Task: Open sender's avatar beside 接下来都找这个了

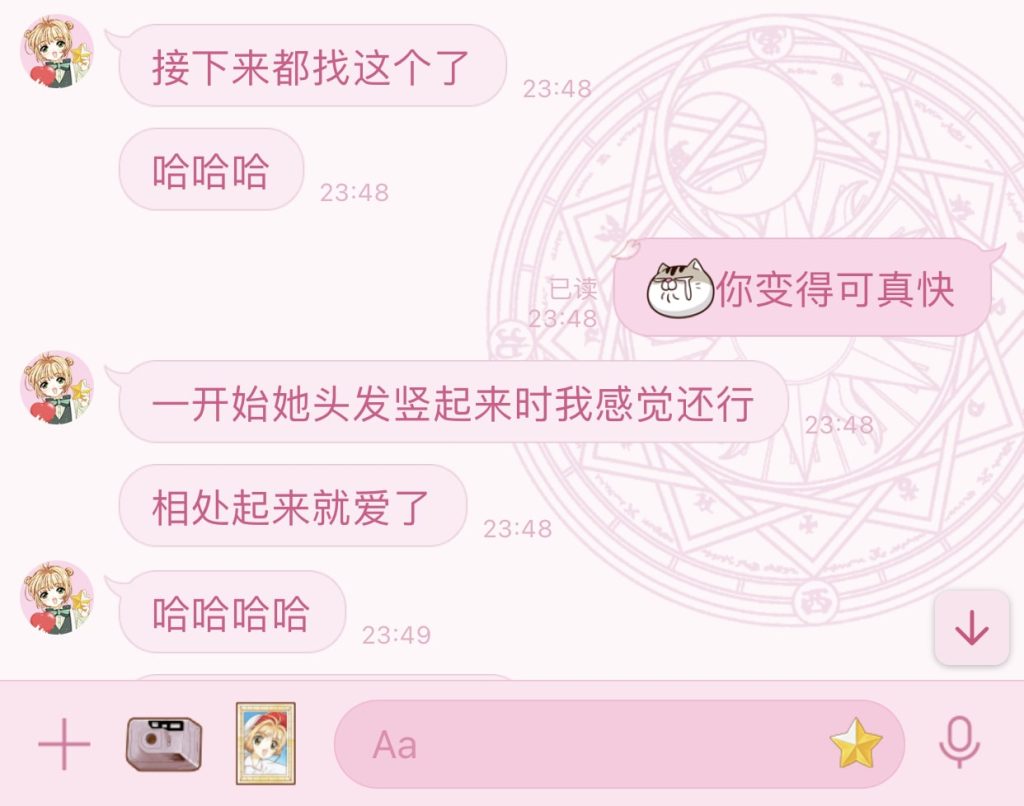Action: (57, 52)
